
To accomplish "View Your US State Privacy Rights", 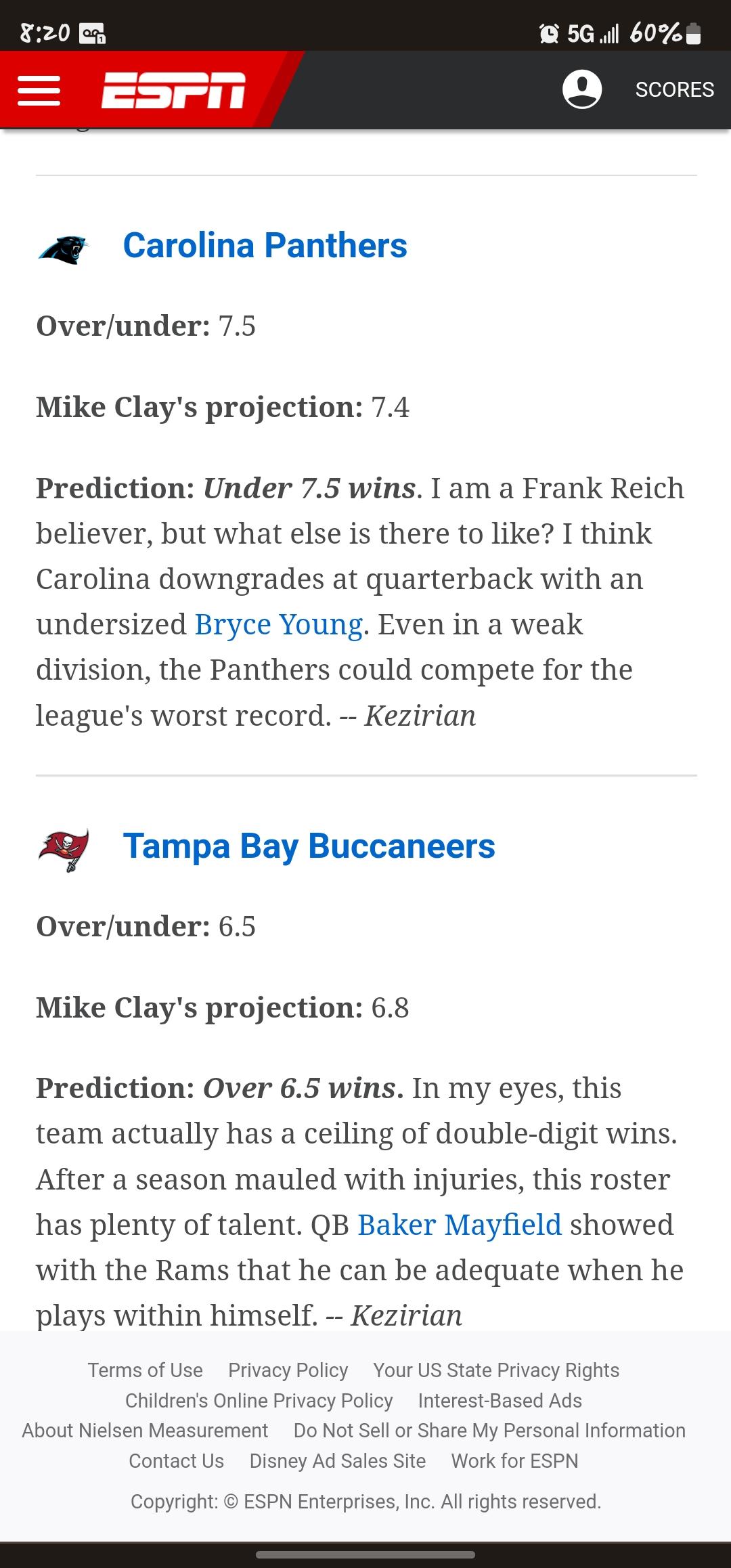I will tap(496, 1370).
